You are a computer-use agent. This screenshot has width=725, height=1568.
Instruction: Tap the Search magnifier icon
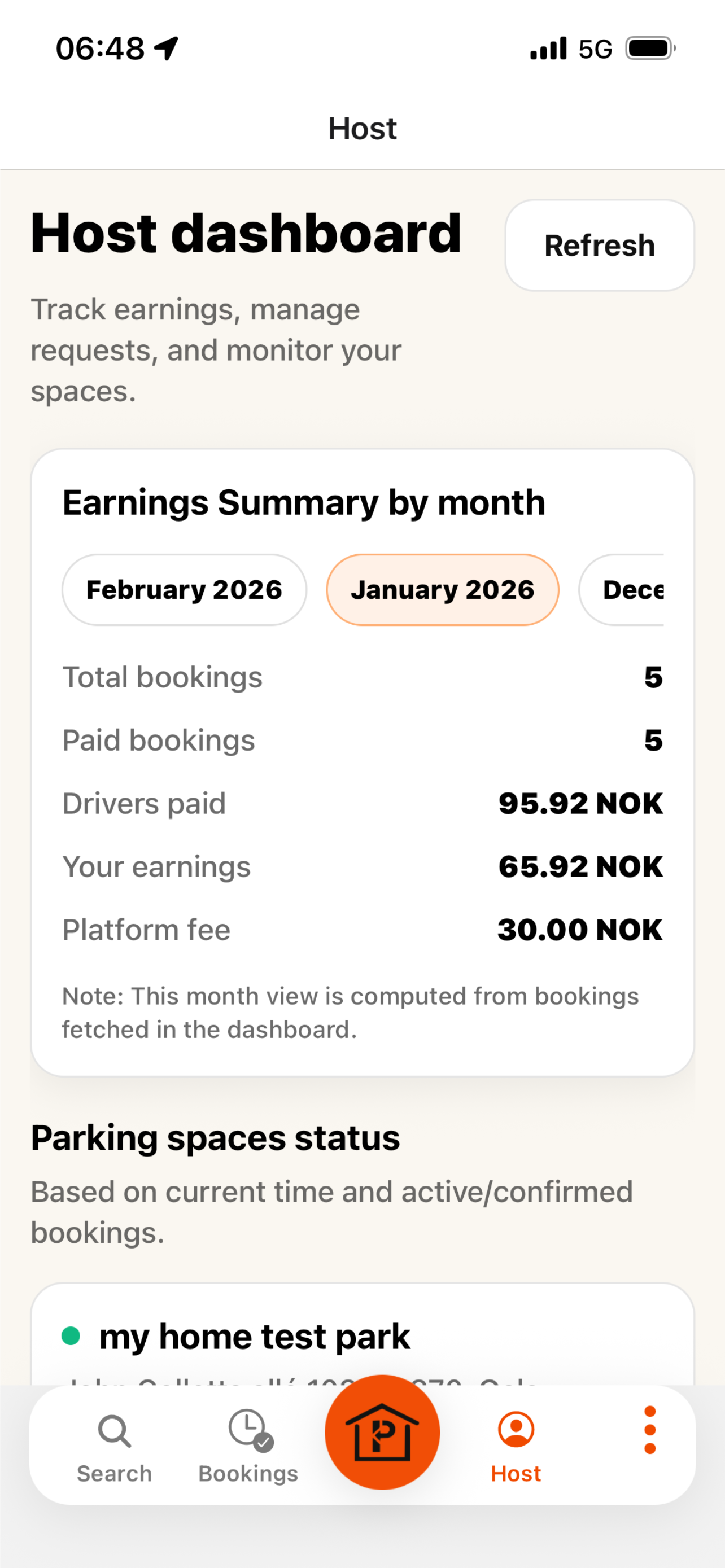click(113, 1433)
